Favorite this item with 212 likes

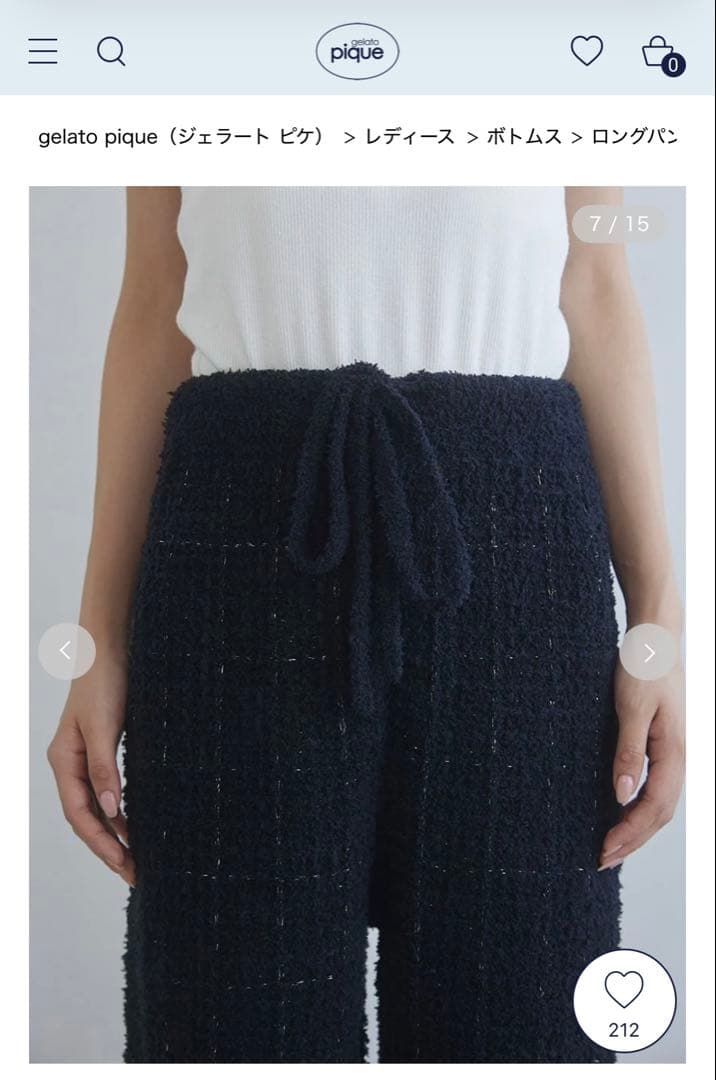tap(624, 1000)
